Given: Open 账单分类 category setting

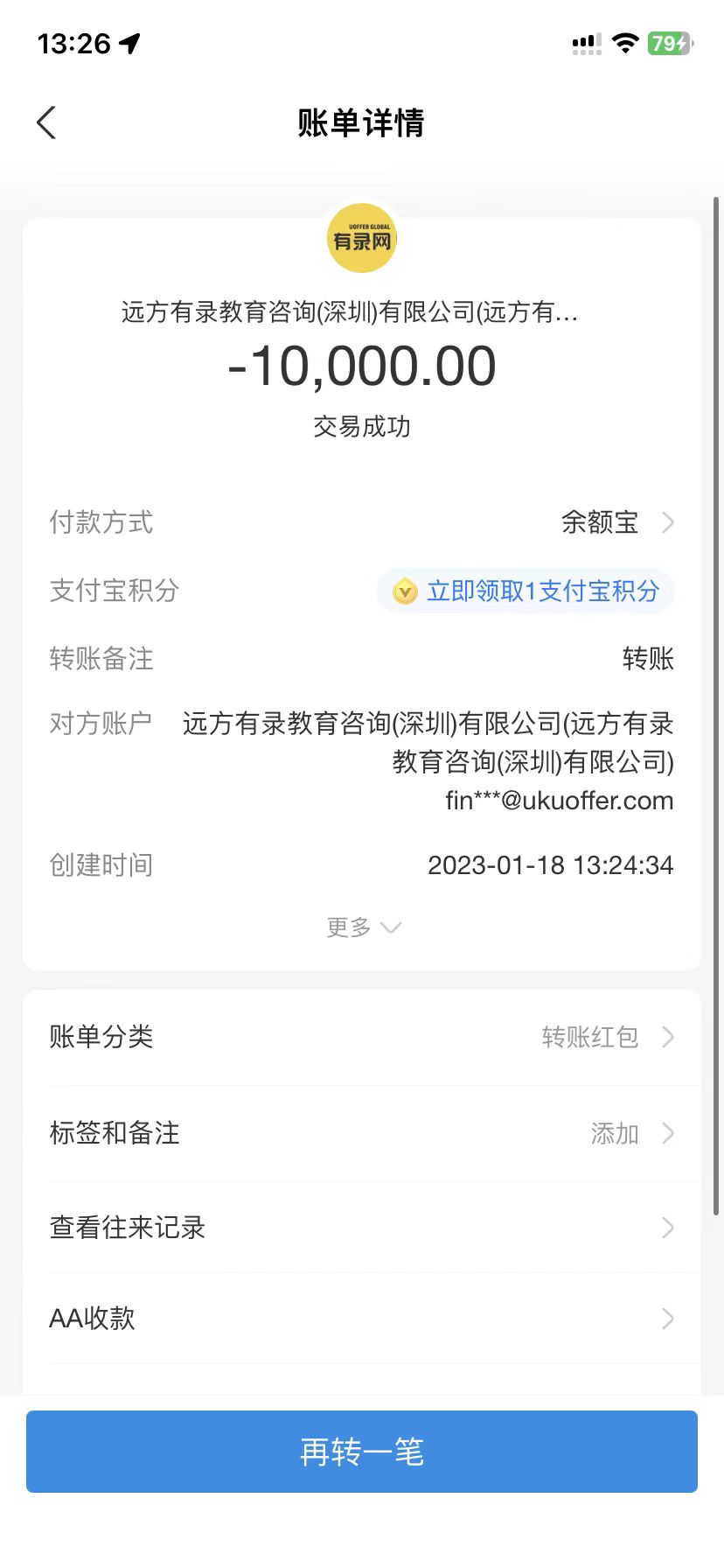Looking at the screenshot, I should point(362,1037).
